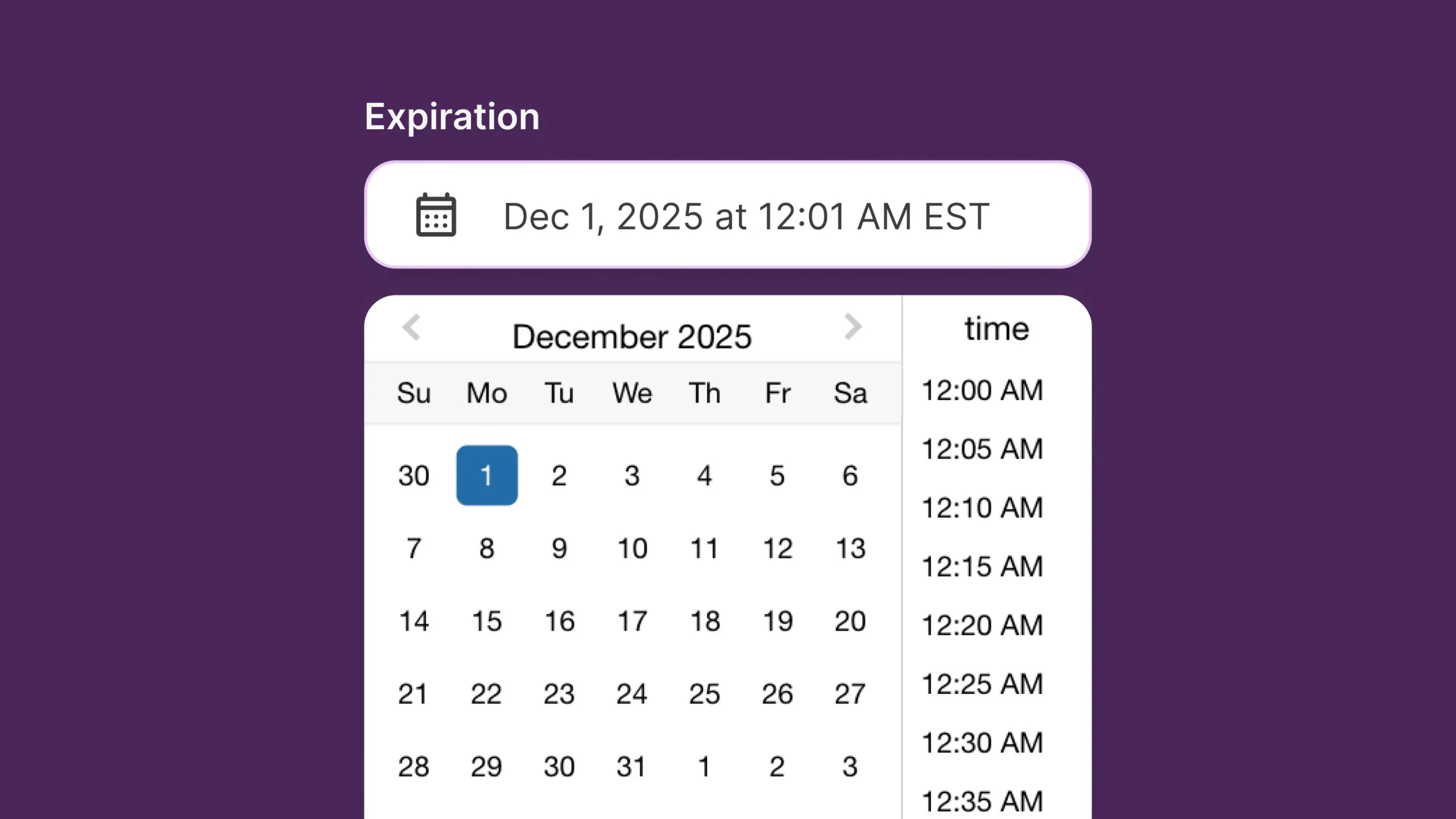Select the 12:30 AM time slot

[982, 743]
